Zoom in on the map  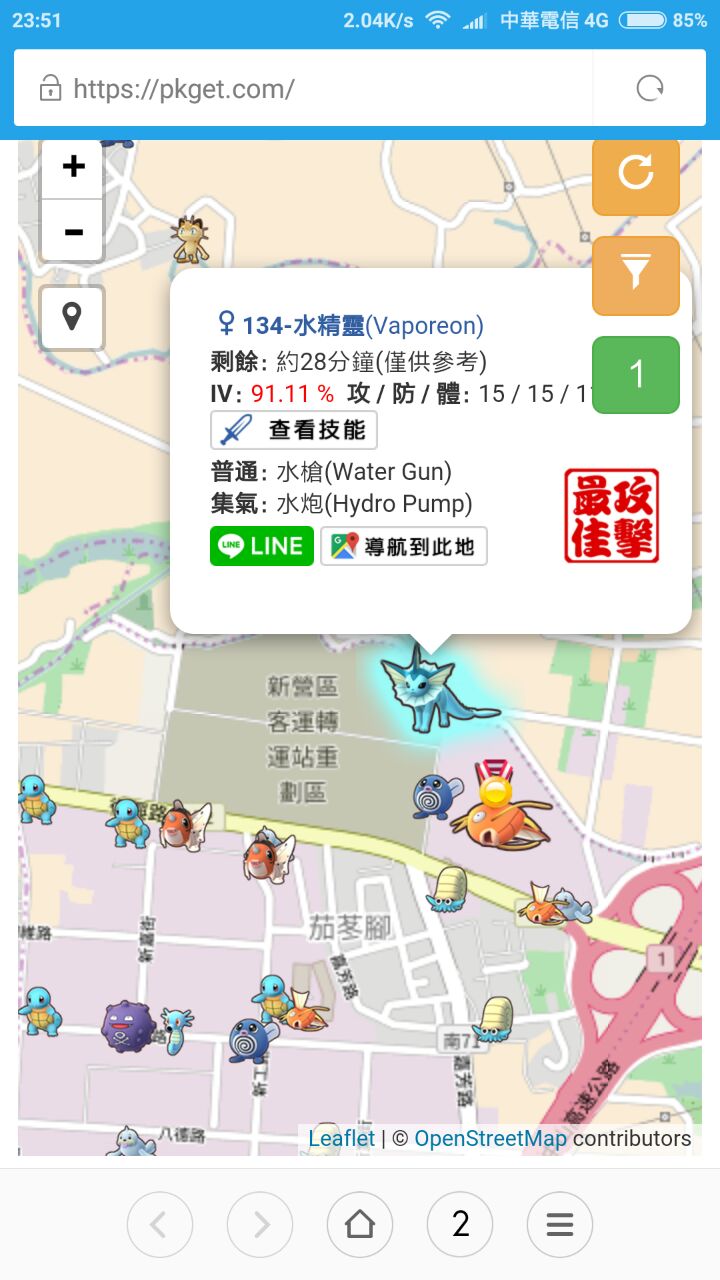73,167
